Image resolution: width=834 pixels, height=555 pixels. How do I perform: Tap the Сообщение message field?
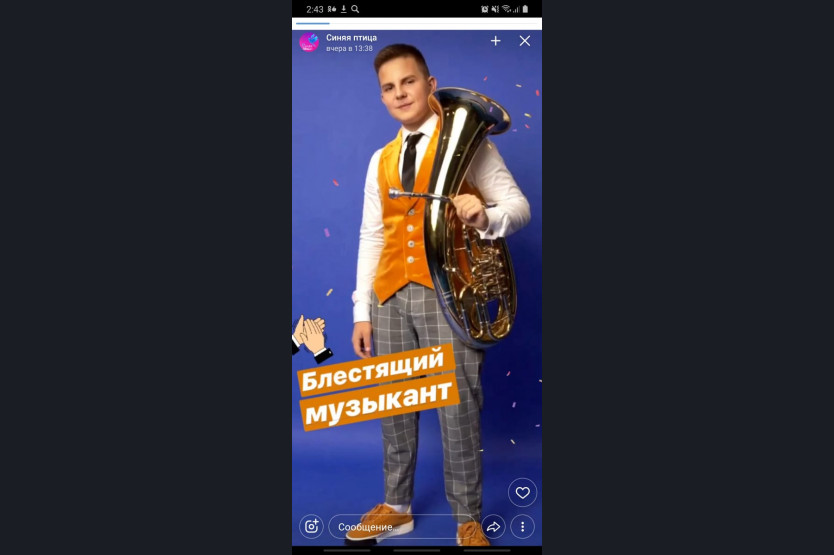point(400,526)
